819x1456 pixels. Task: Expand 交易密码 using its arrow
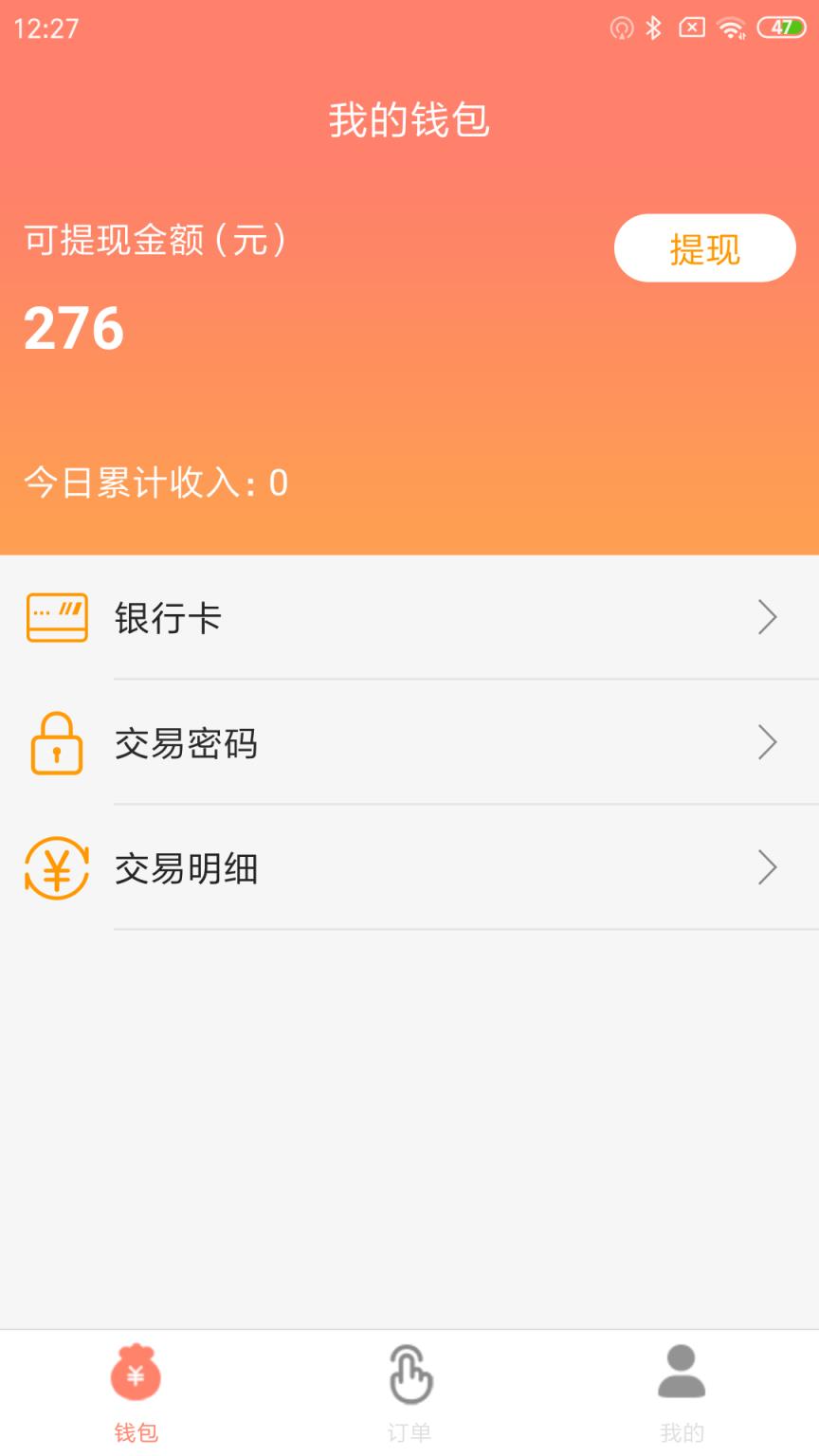[x=768, y=743]
